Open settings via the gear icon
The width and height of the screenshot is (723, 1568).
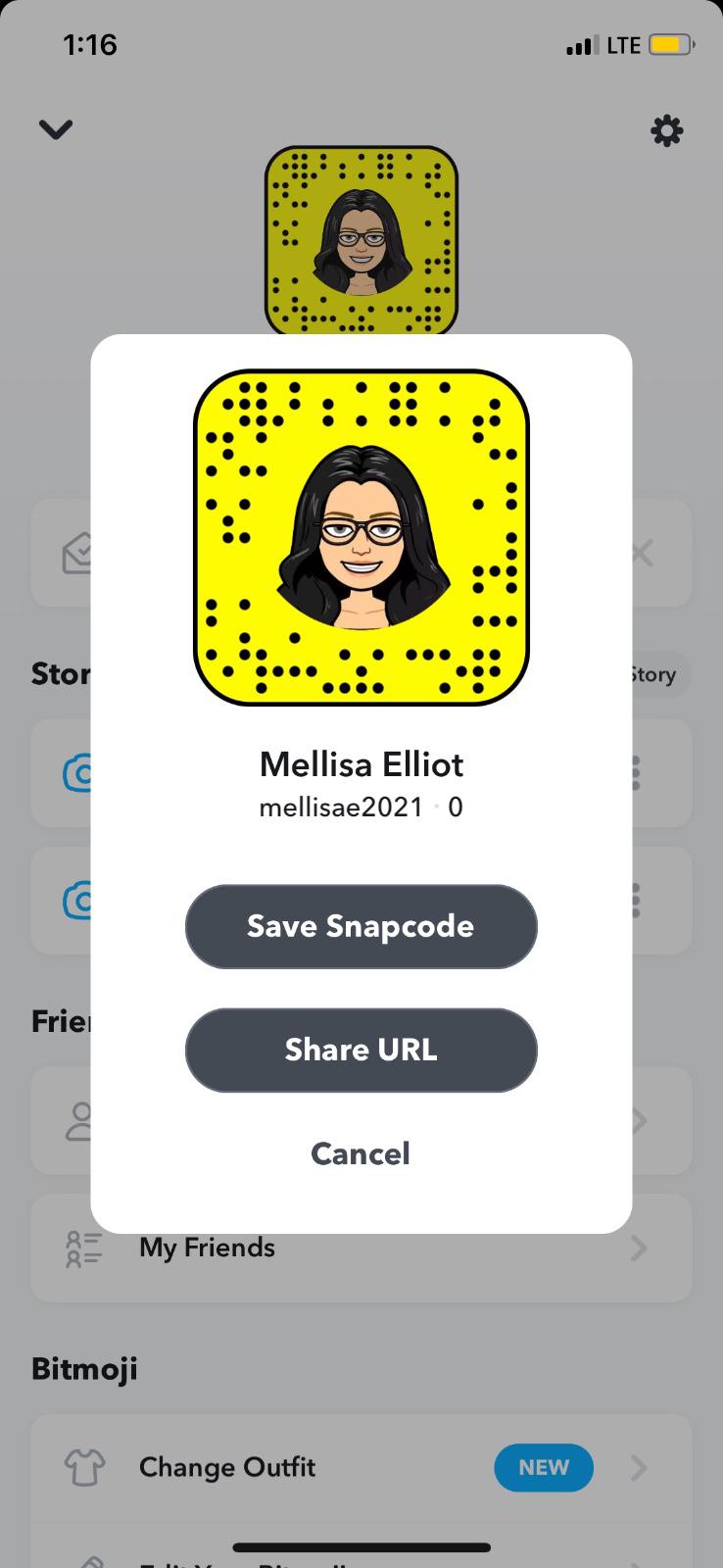click(x=666, y=130)
